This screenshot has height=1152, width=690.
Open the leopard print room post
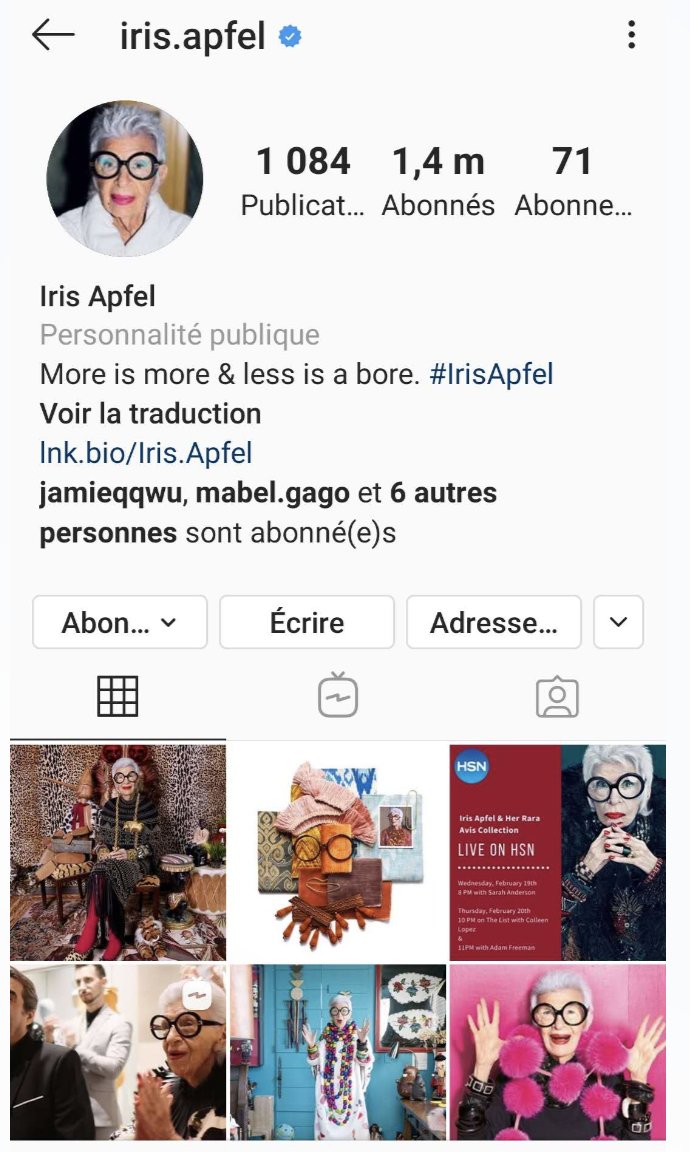click(118, 852)
